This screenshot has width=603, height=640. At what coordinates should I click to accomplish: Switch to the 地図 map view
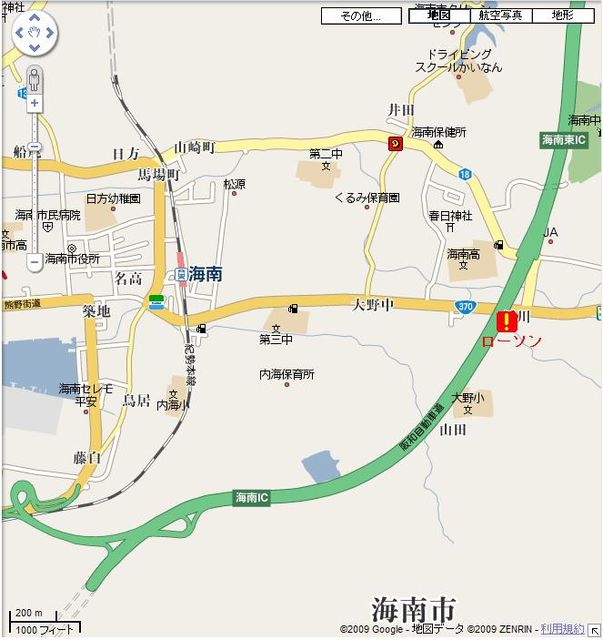439,16
